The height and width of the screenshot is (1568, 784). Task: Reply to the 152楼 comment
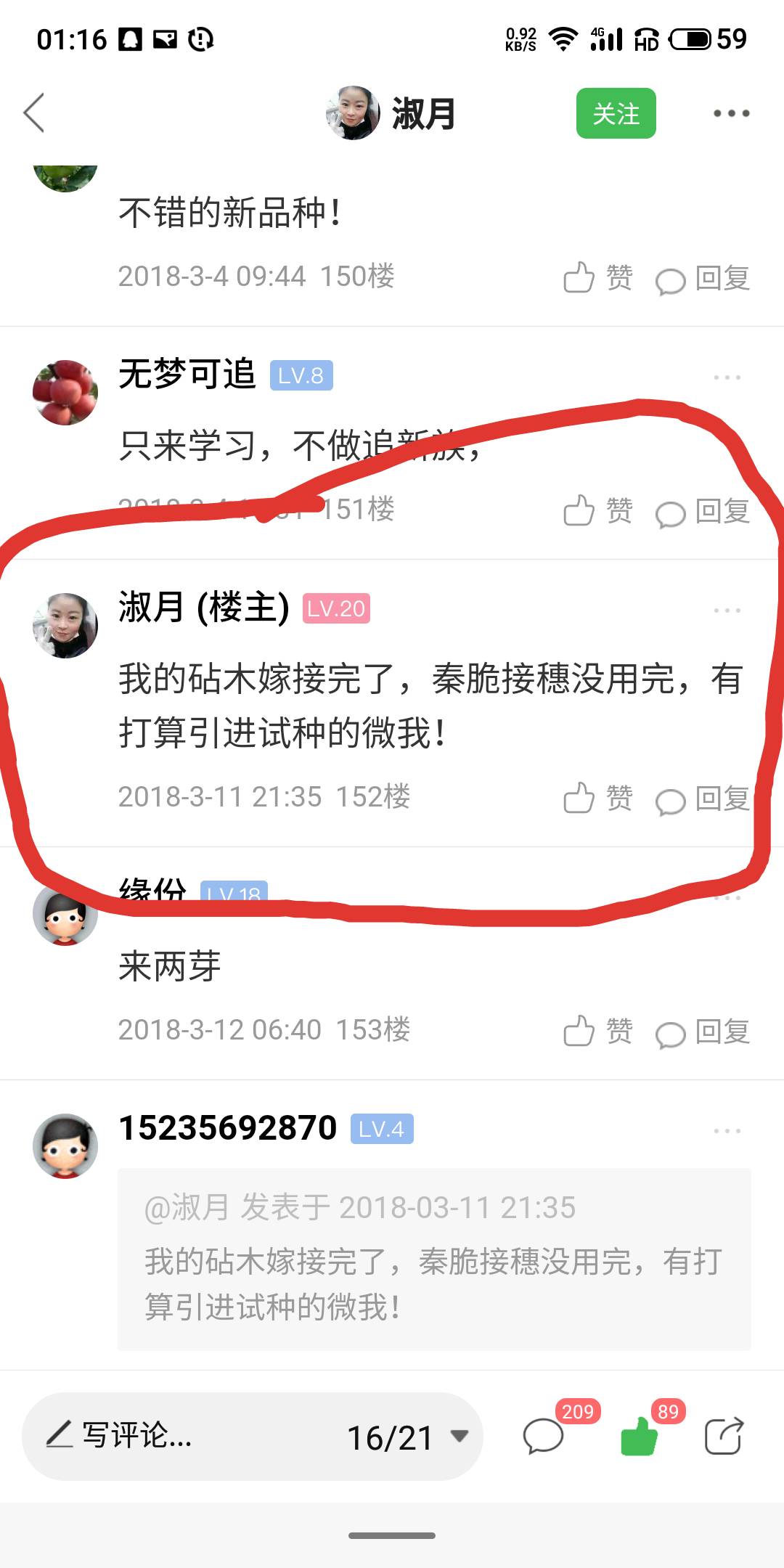tap(702, 799)
